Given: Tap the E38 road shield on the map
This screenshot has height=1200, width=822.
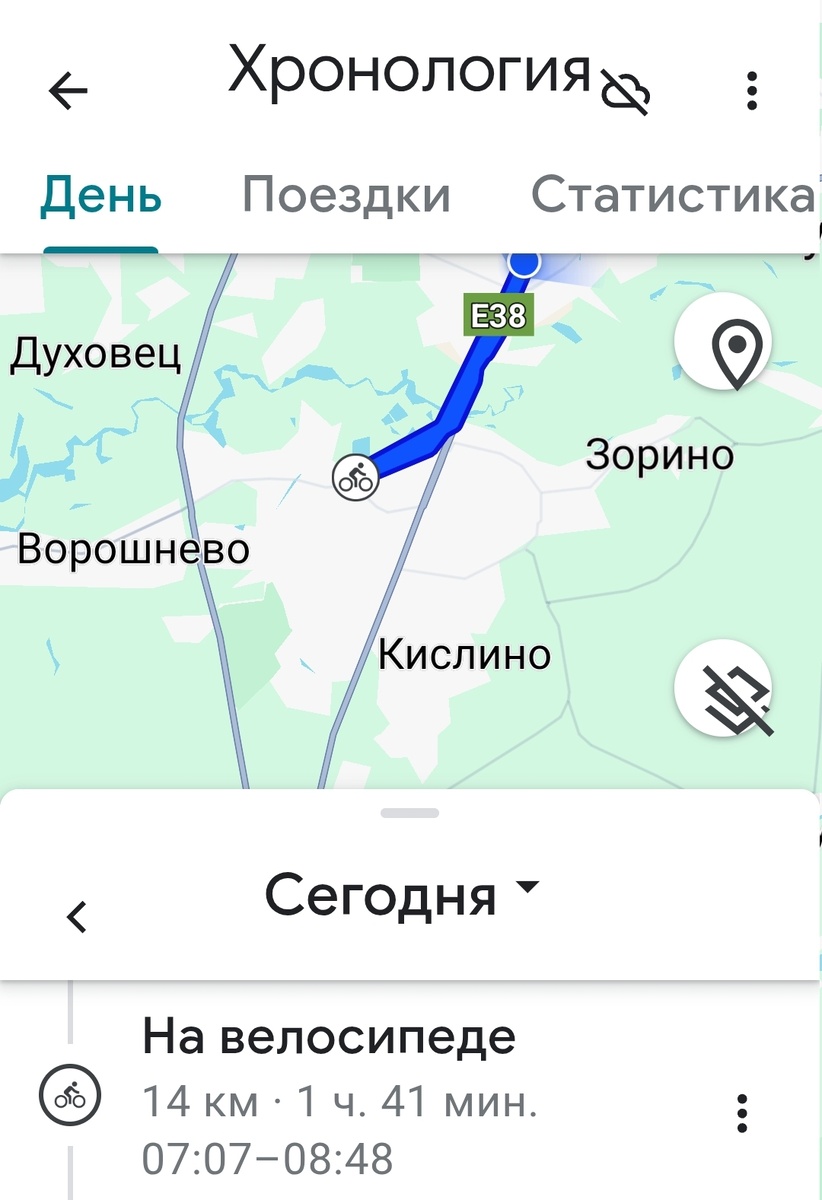Looking at the screenshot, I should point(499,315).
